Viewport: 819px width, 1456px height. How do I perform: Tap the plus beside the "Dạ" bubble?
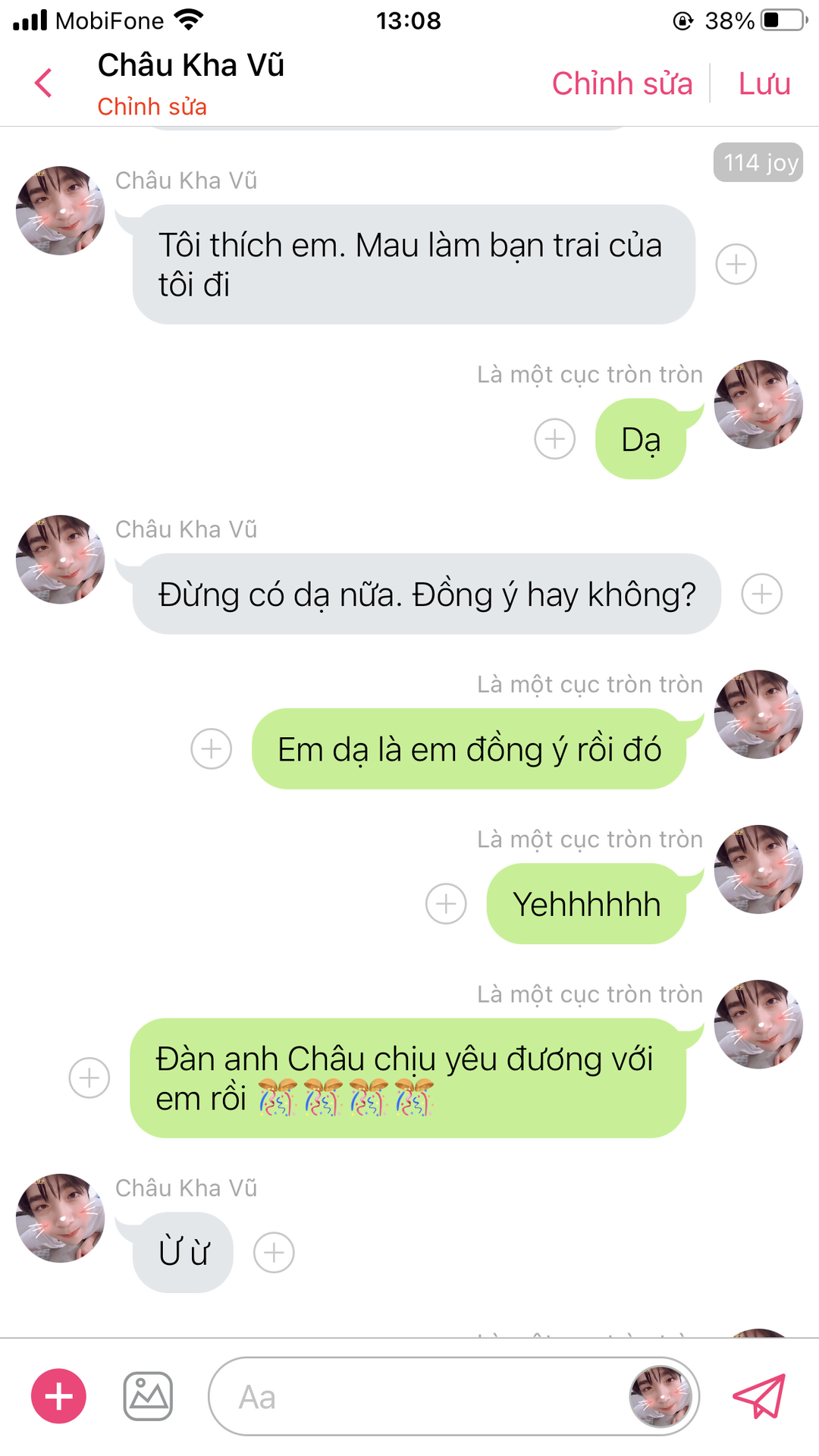pyautogui.click(x=554, y=438)
